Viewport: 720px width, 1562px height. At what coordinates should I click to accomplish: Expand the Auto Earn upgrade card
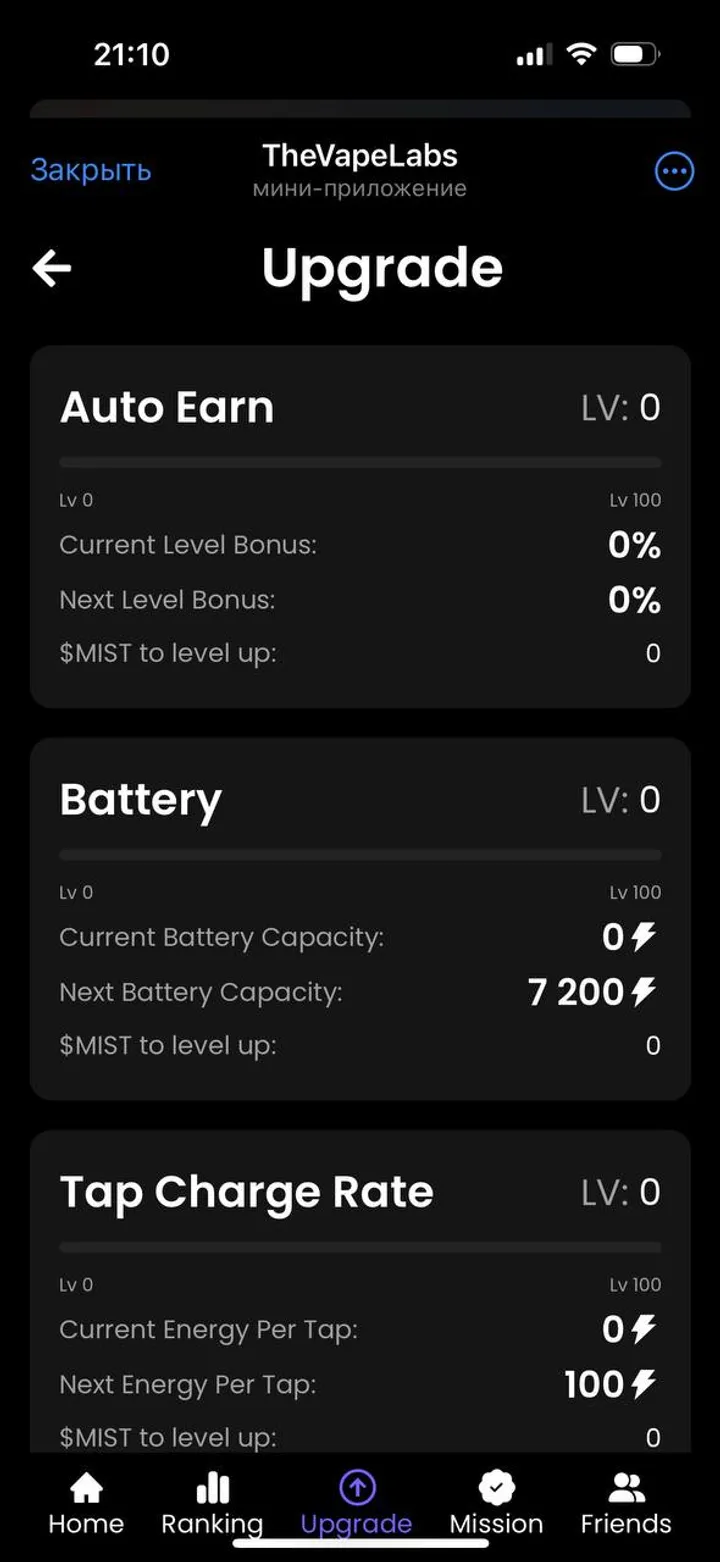point(360,527)
